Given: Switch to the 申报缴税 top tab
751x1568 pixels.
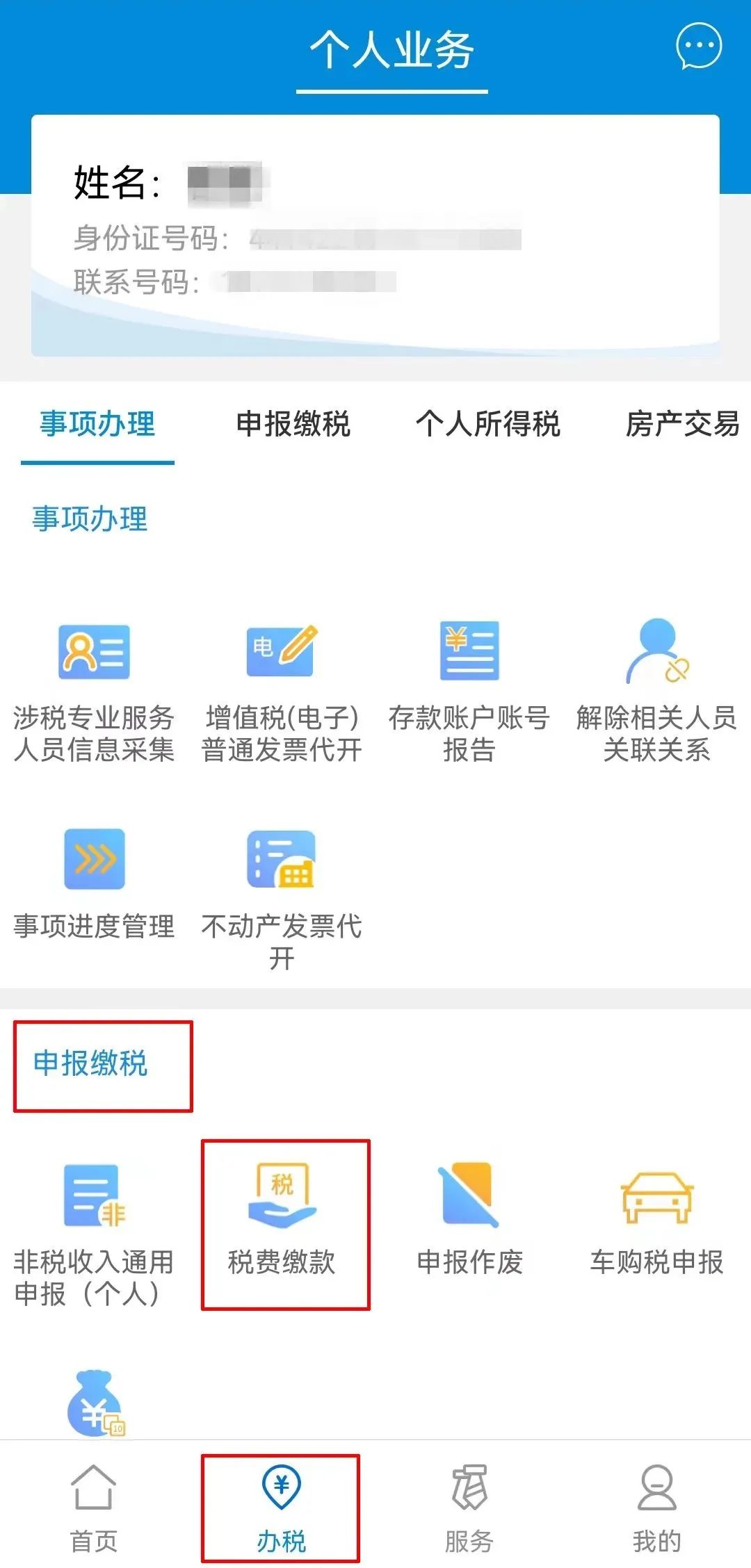Looking at the screenshot, I should point(293,424).
